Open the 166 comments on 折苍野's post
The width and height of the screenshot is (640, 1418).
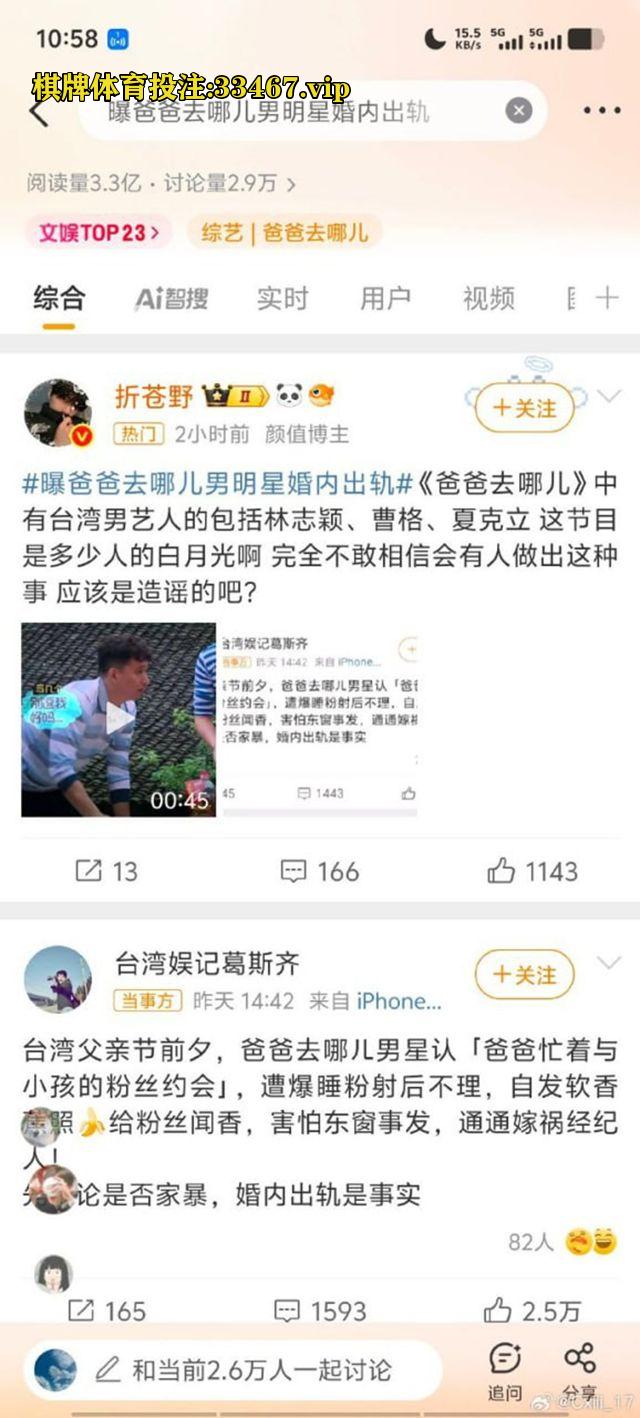pos(319,871)
